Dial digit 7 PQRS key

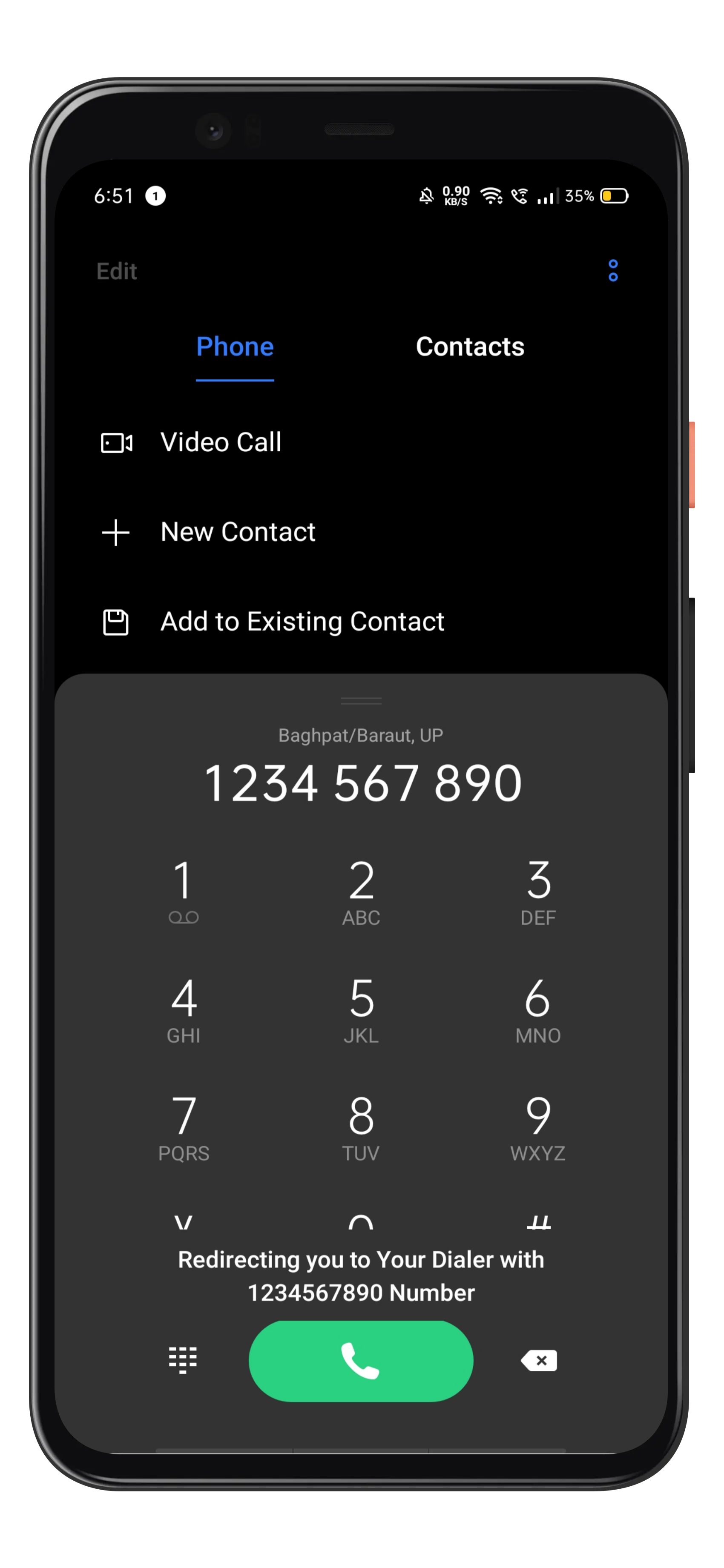click(x=183, y=1127)
